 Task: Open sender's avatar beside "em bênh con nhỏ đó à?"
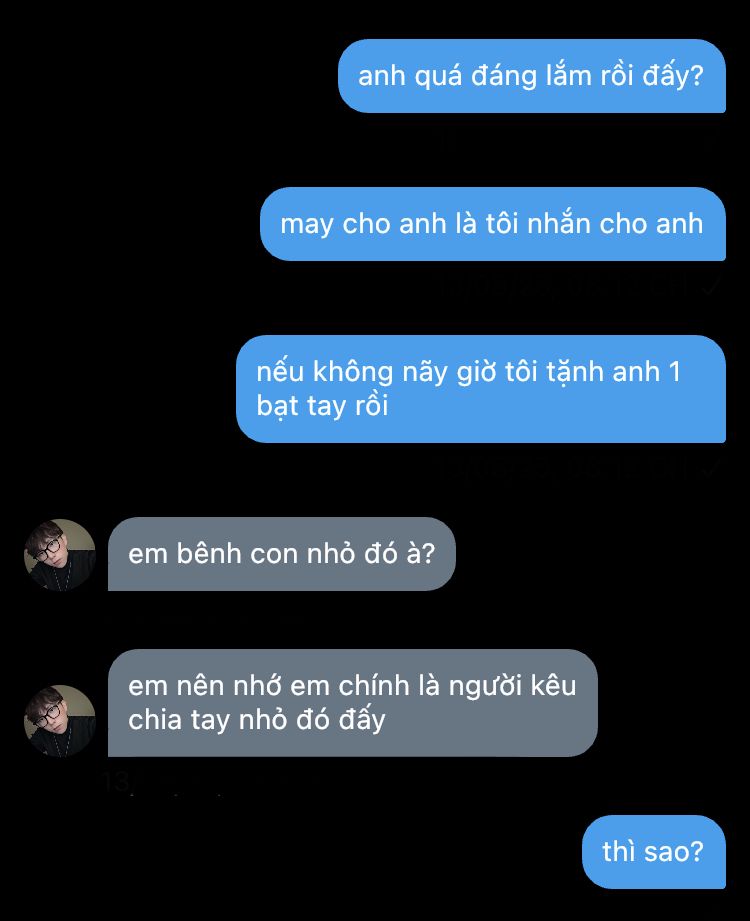60,555
